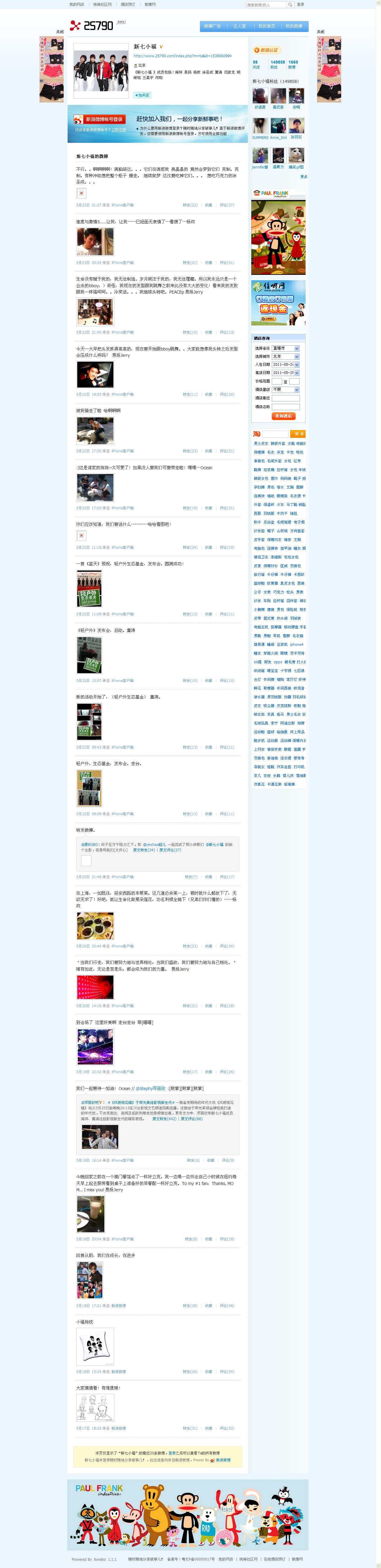
Task: Open fan 孙羽石's profile picture
Action: (296, 125)
